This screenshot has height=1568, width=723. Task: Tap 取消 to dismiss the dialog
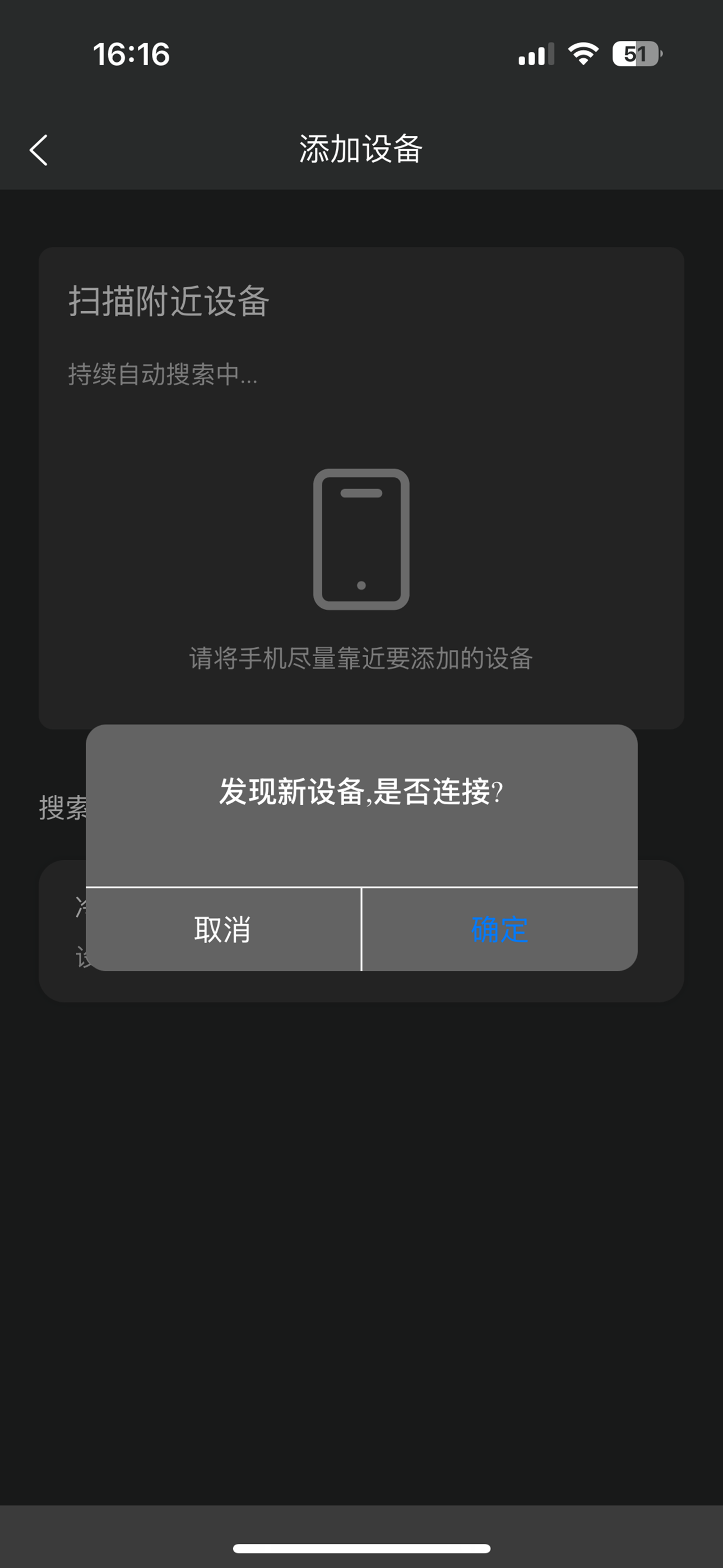(223, 929)
